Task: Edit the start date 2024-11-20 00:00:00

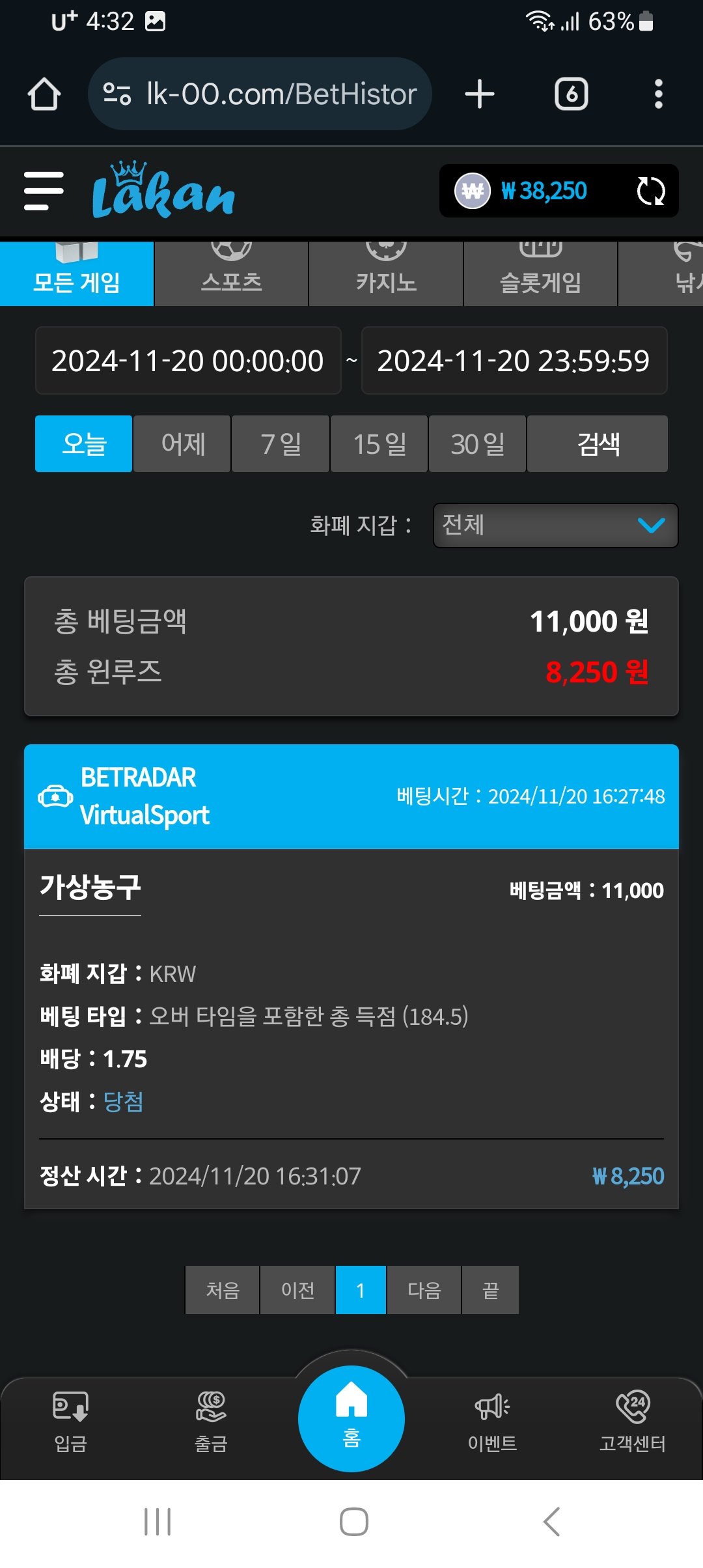Action: coord(188,361)
